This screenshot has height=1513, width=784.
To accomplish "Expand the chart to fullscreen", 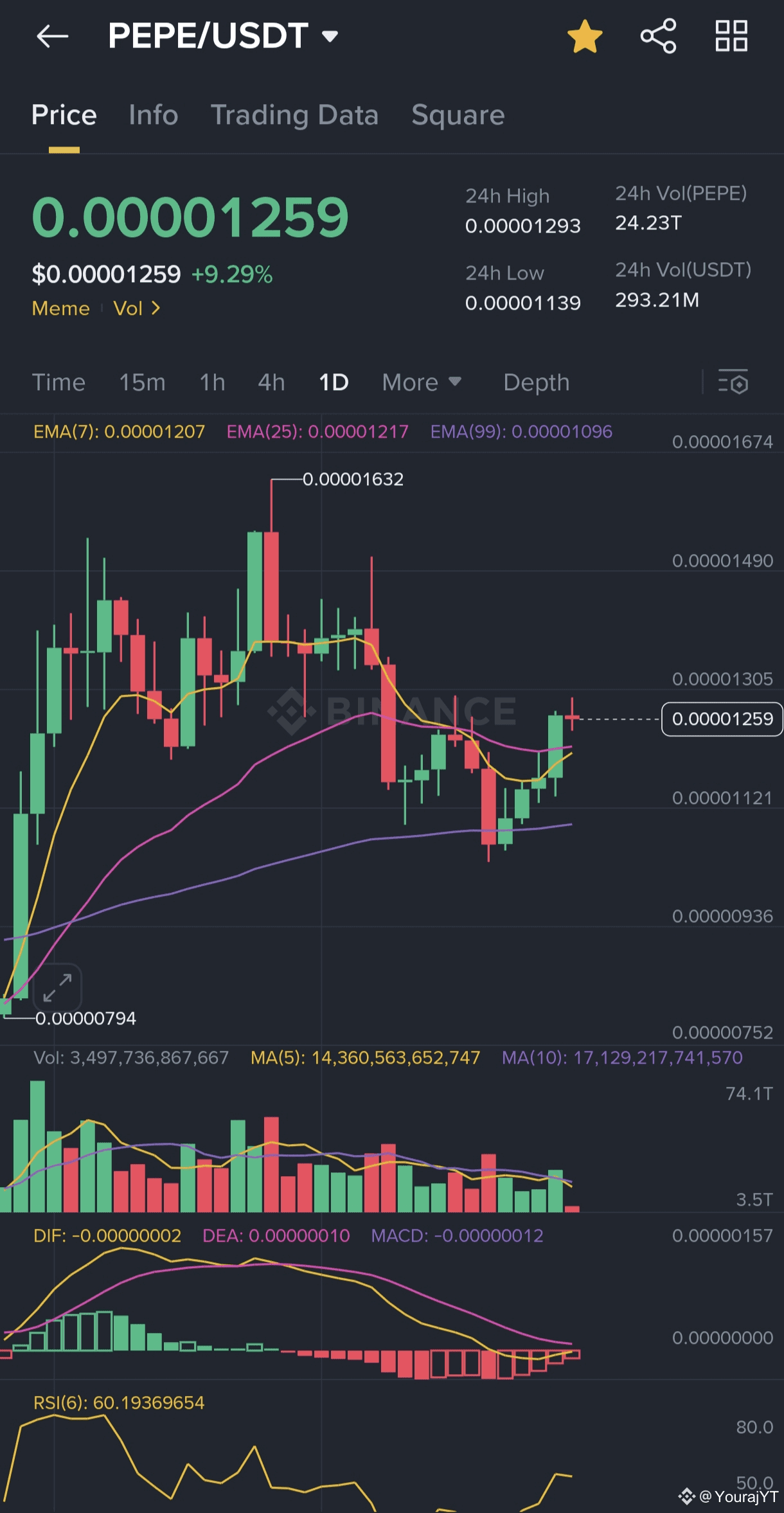I will 57,988.
